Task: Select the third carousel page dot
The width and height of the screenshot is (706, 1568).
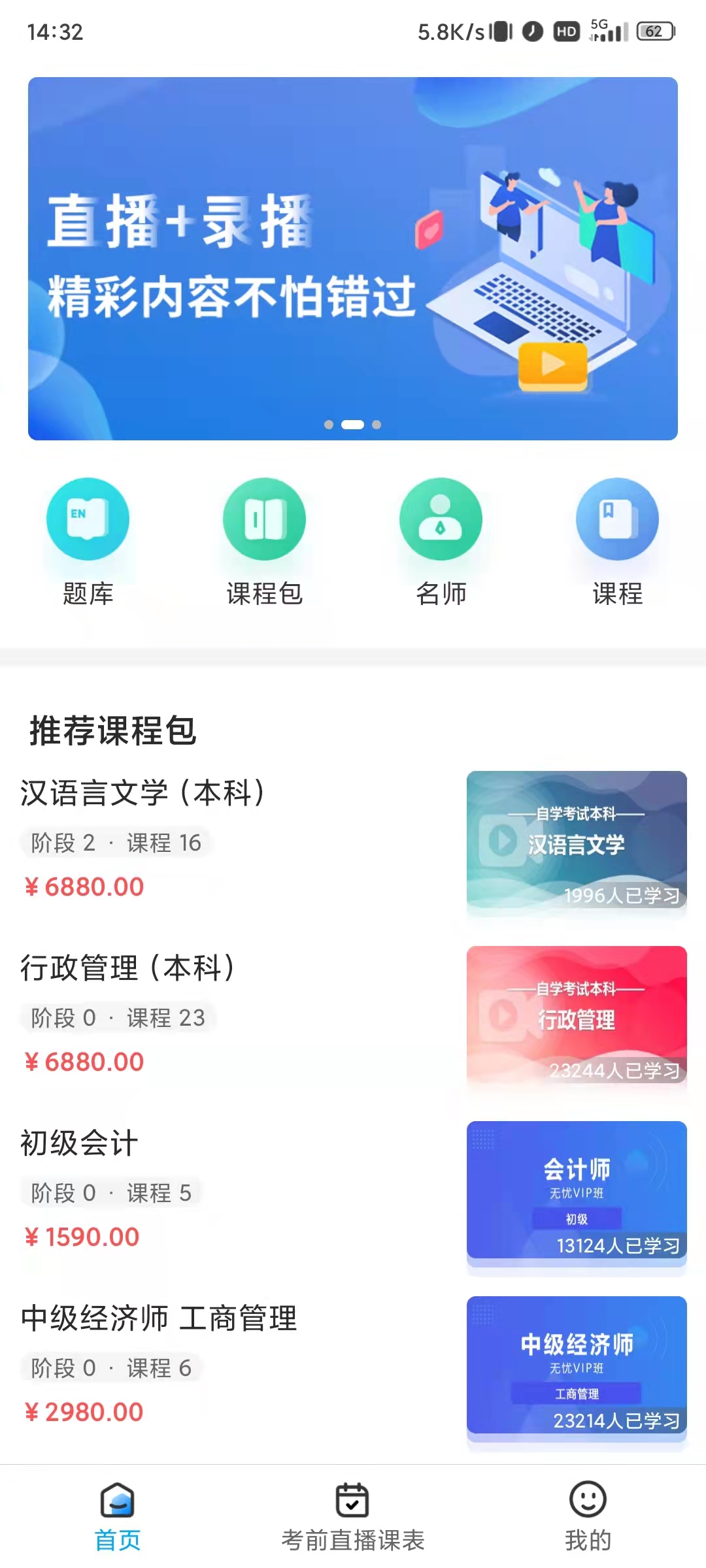Action: click(x=377, y=424)
